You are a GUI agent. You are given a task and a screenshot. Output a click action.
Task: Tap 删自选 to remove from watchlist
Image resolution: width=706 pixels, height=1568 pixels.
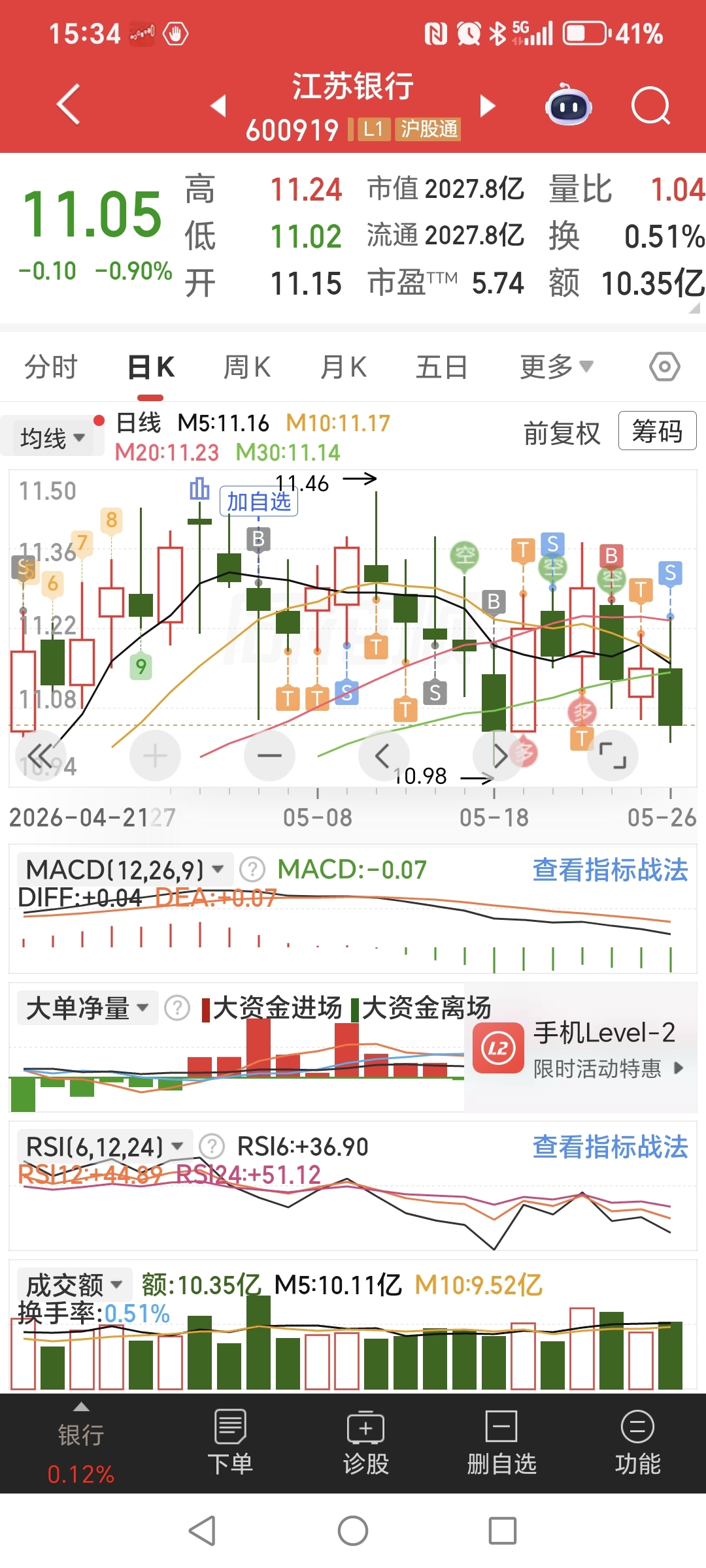coord(501,1443)
